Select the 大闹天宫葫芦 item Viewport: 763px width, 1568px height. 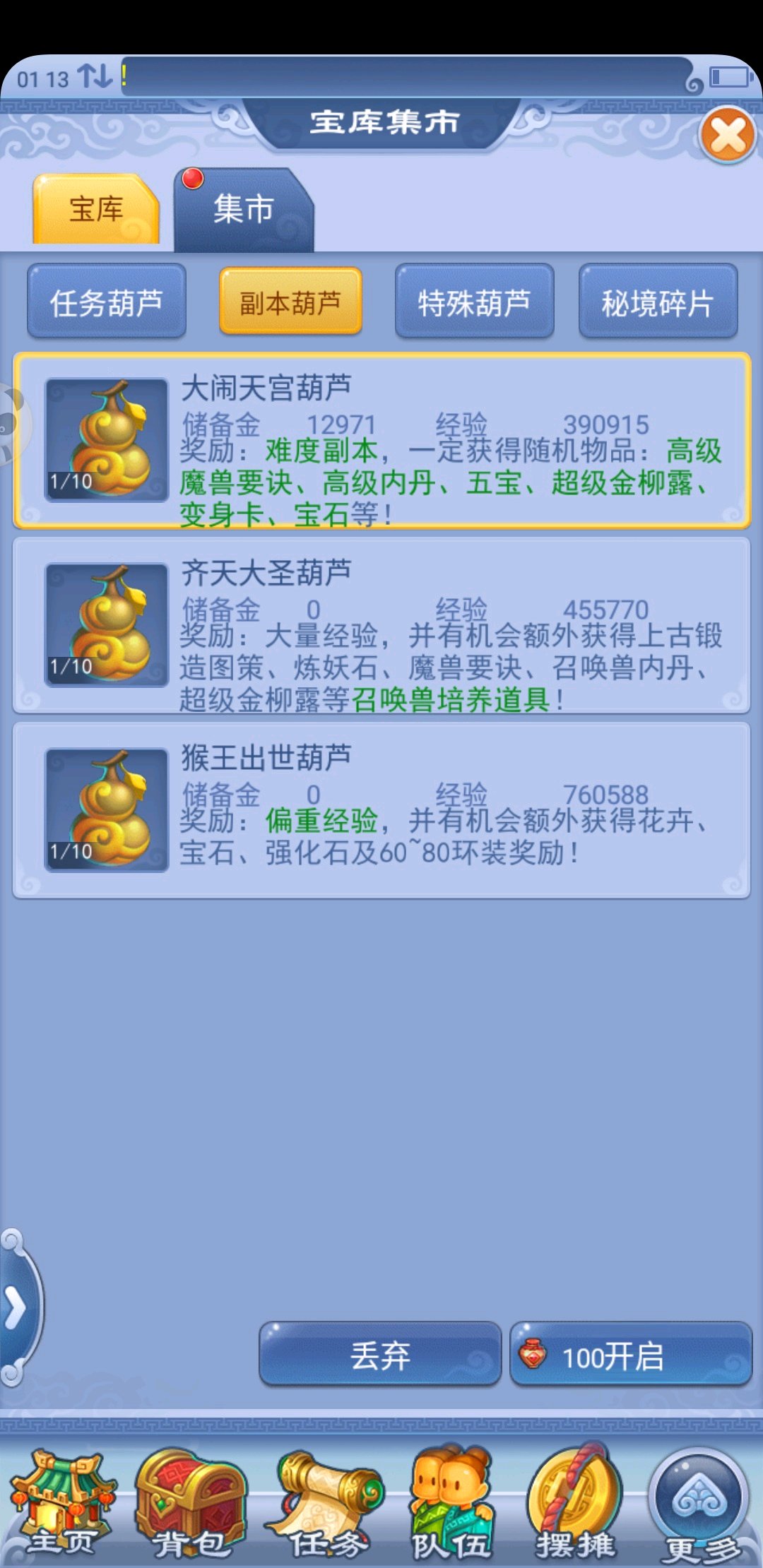[x=381, y=441]
